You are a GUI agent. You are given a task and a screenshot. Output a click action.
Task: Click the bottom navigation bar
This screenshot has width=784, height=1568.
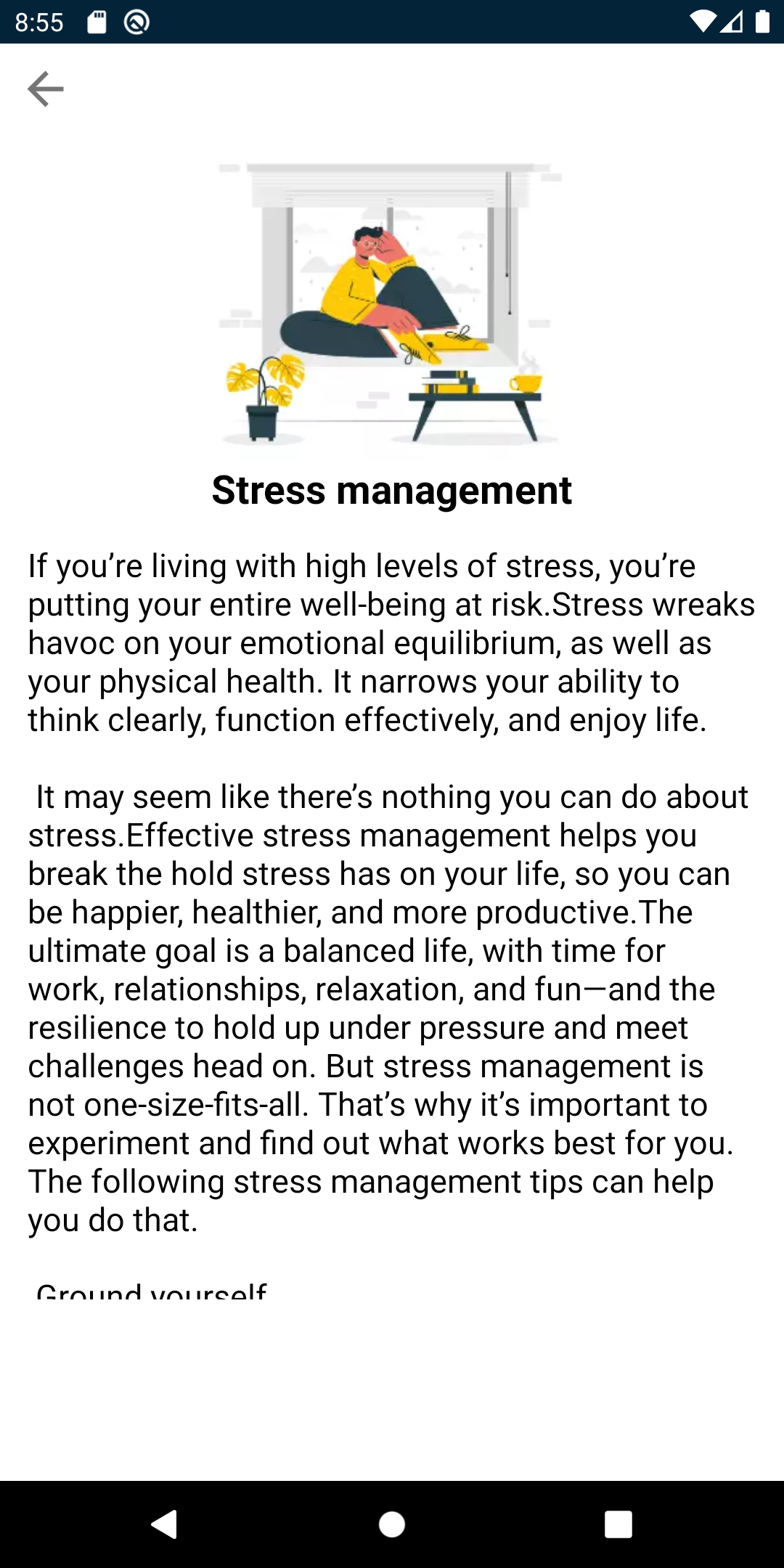pos(392,1523)
